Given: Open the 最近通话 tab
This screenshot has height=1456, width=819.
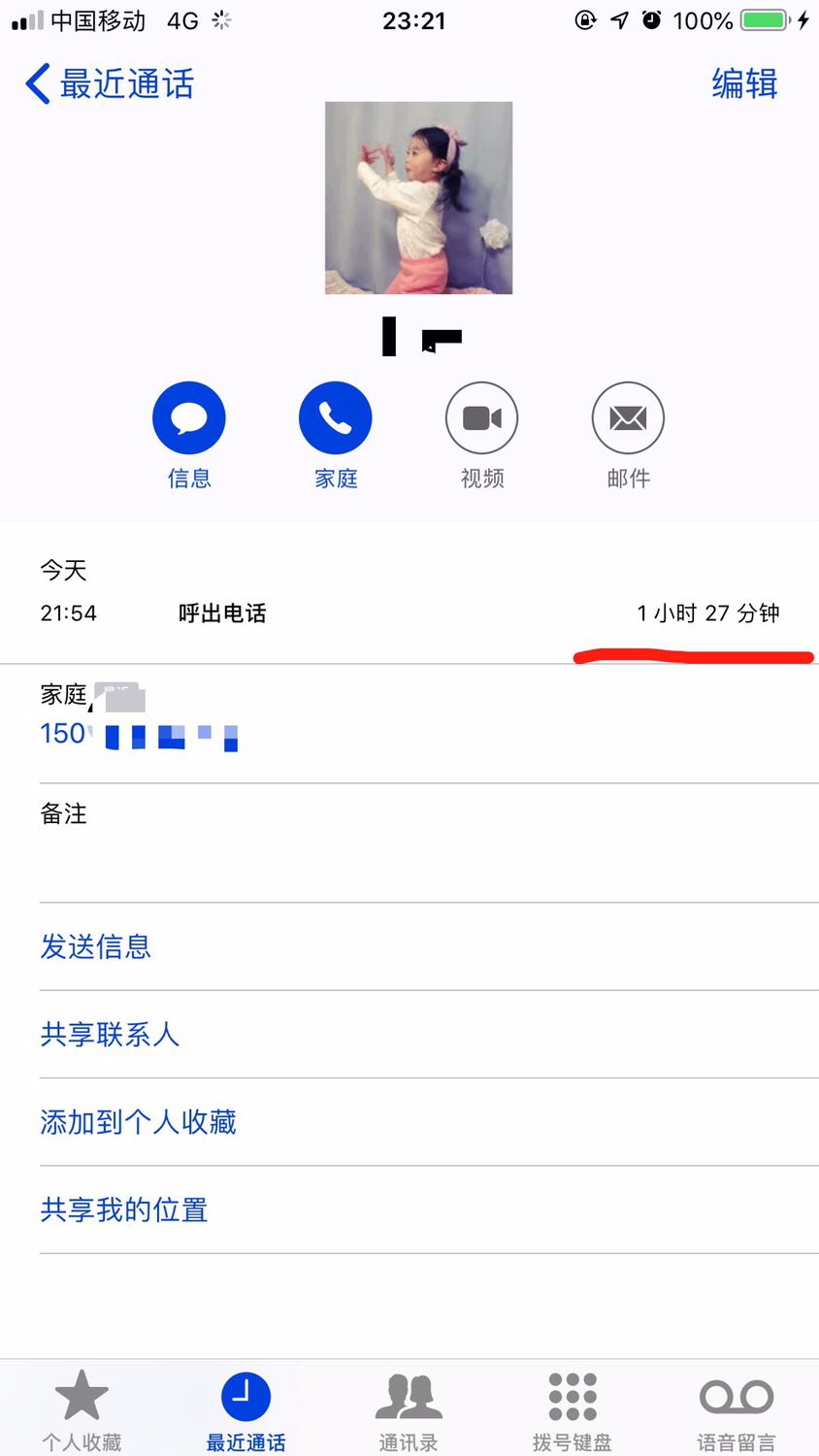Looking at the screenshot, I should coord(246,1410).
